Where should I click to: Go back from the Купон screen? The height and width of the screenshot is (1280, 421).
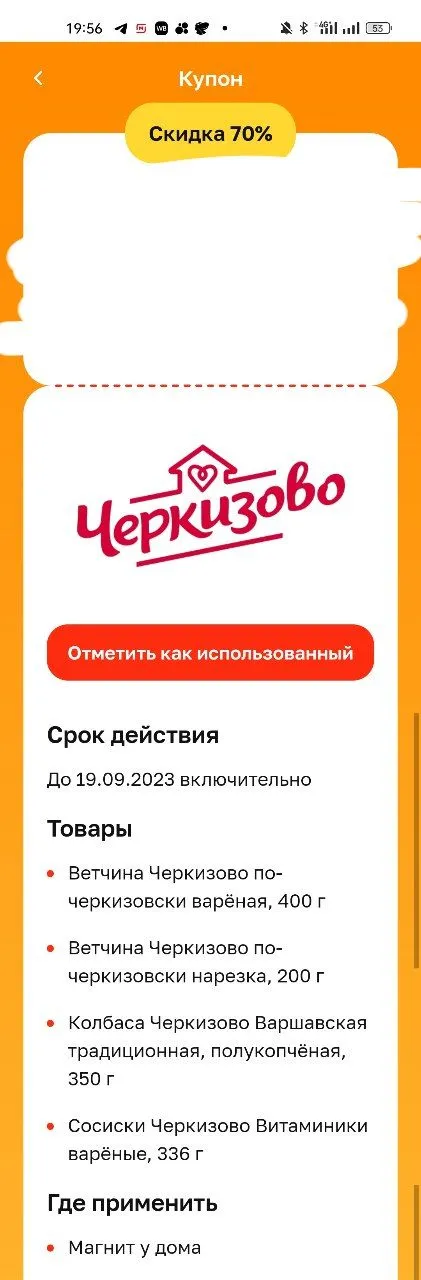click(x=38, y=78)
